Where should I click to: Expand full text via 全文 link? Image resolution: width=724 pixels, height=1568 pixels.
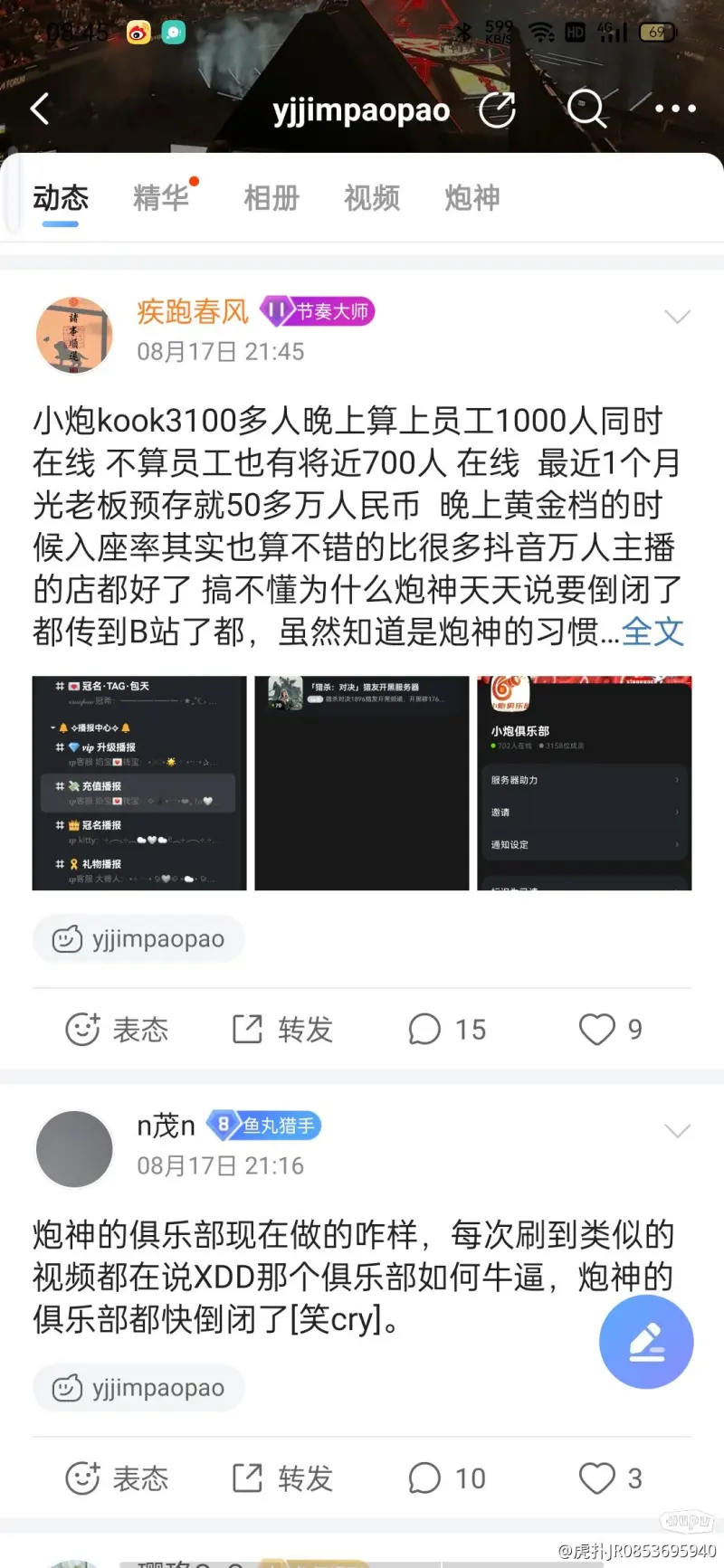[x=653, y=632]
